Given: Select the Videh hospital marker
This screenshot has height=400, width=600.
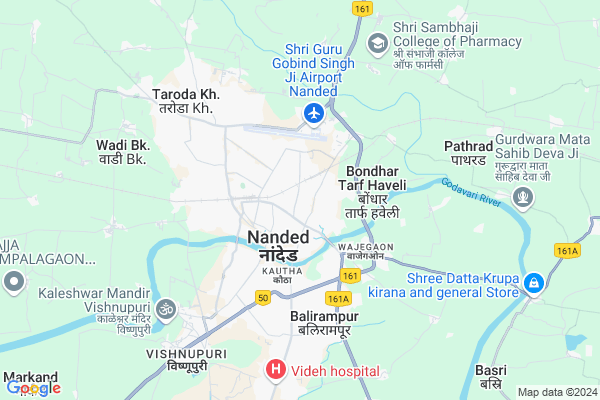Looking at the screenshot, I should point(276,370).
